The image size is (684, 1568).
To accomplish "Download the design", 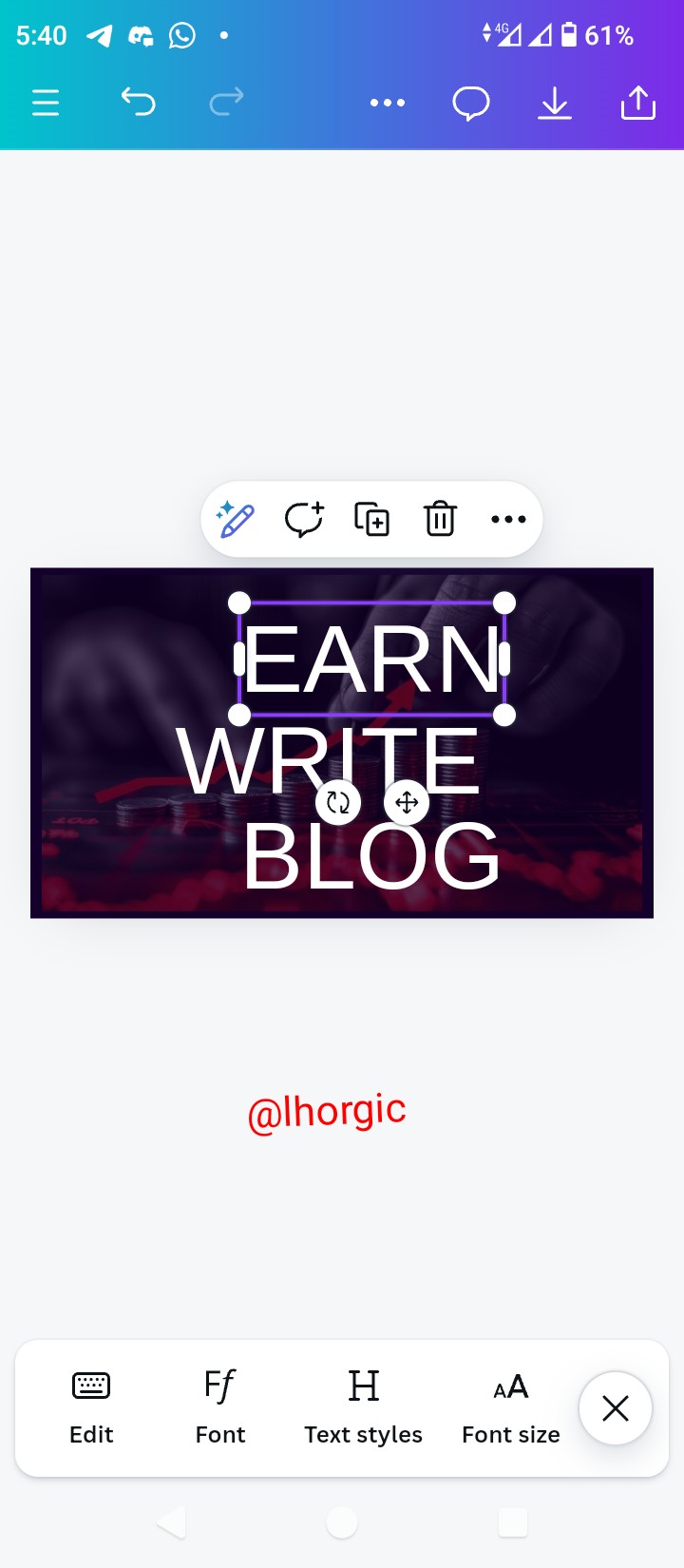I will point(555,103).
